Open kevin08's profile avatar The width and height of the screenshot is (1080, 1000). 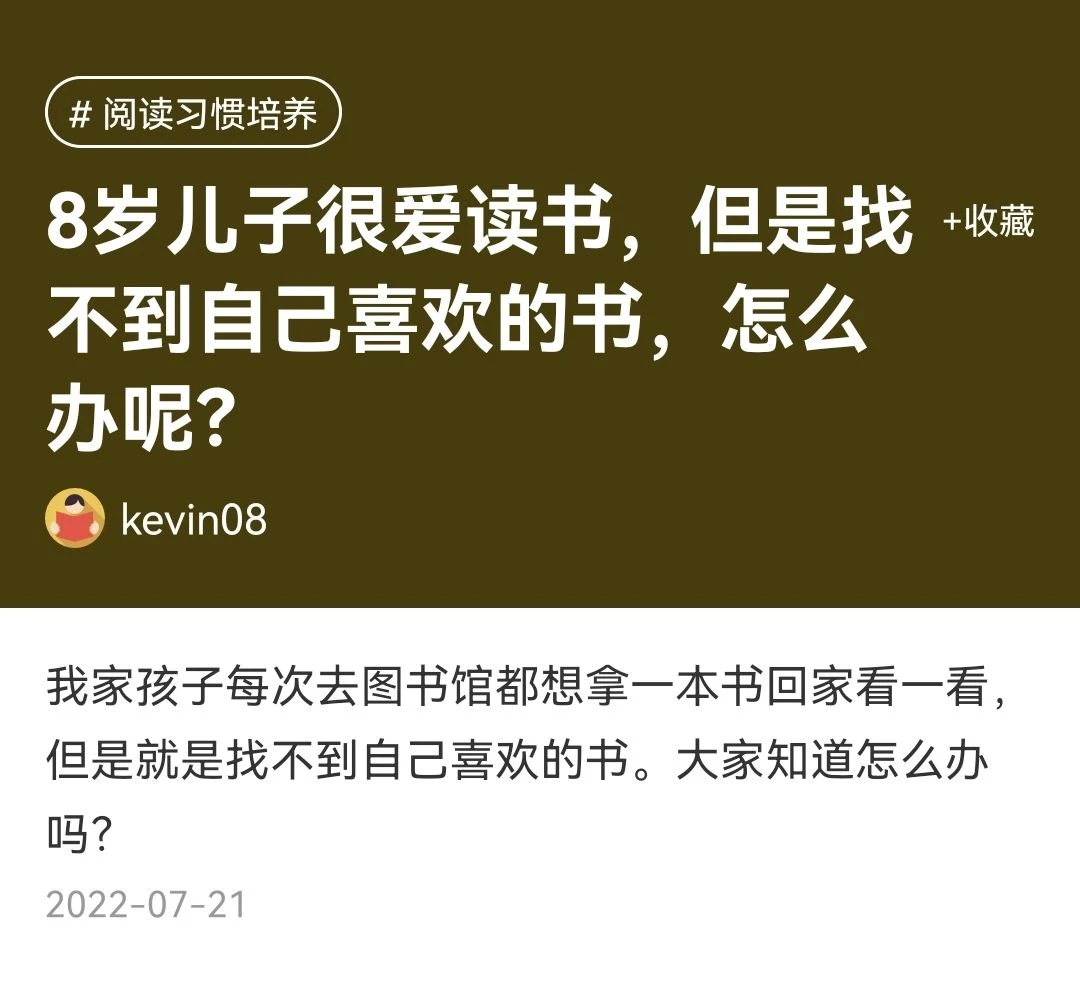[75, 520]
